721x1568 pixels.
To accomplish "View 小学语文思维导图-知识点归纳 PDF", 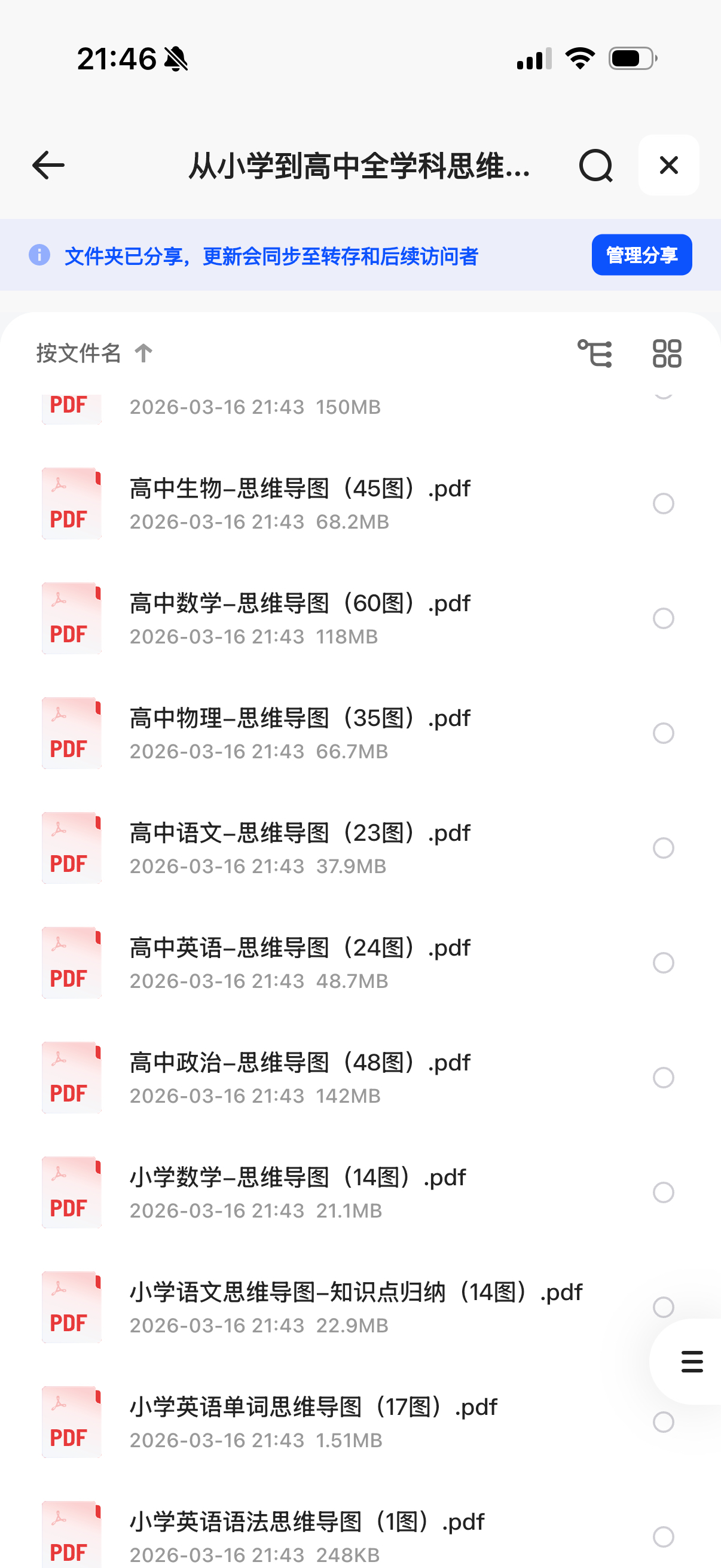I will [356, 1292].
